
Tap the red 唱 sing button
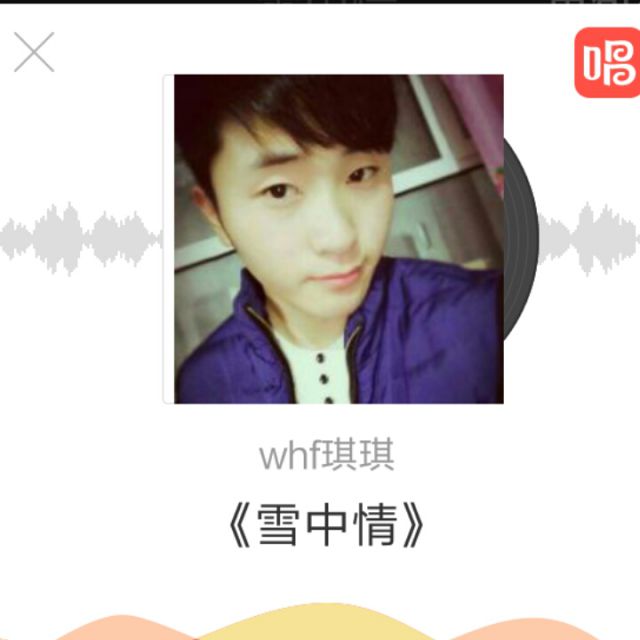coord(606,62)
